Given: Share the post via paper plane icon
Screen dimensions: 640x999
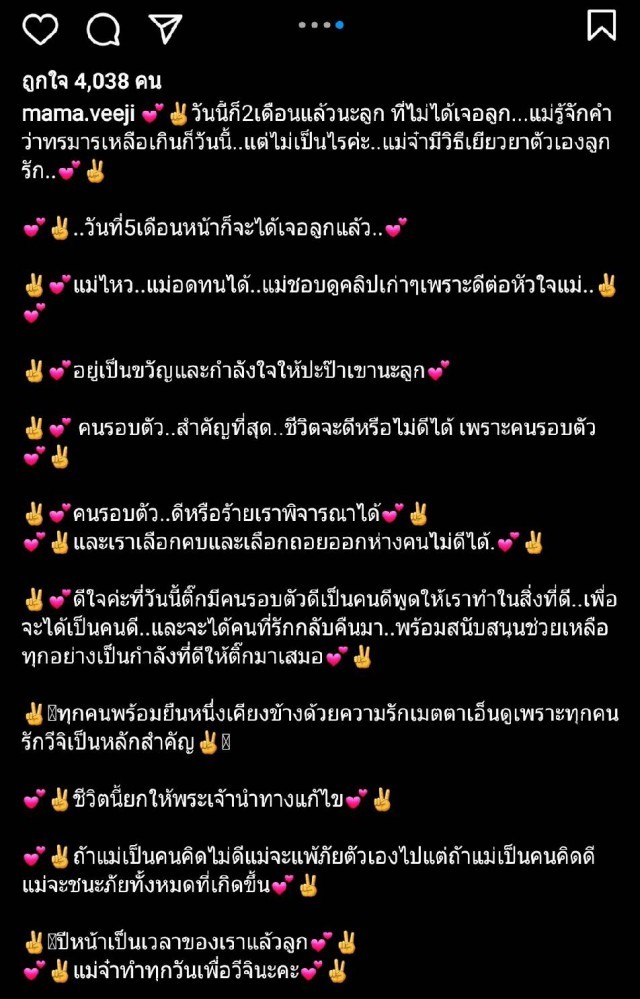Looking at the screenshot, I should click(x=165, y=28).
